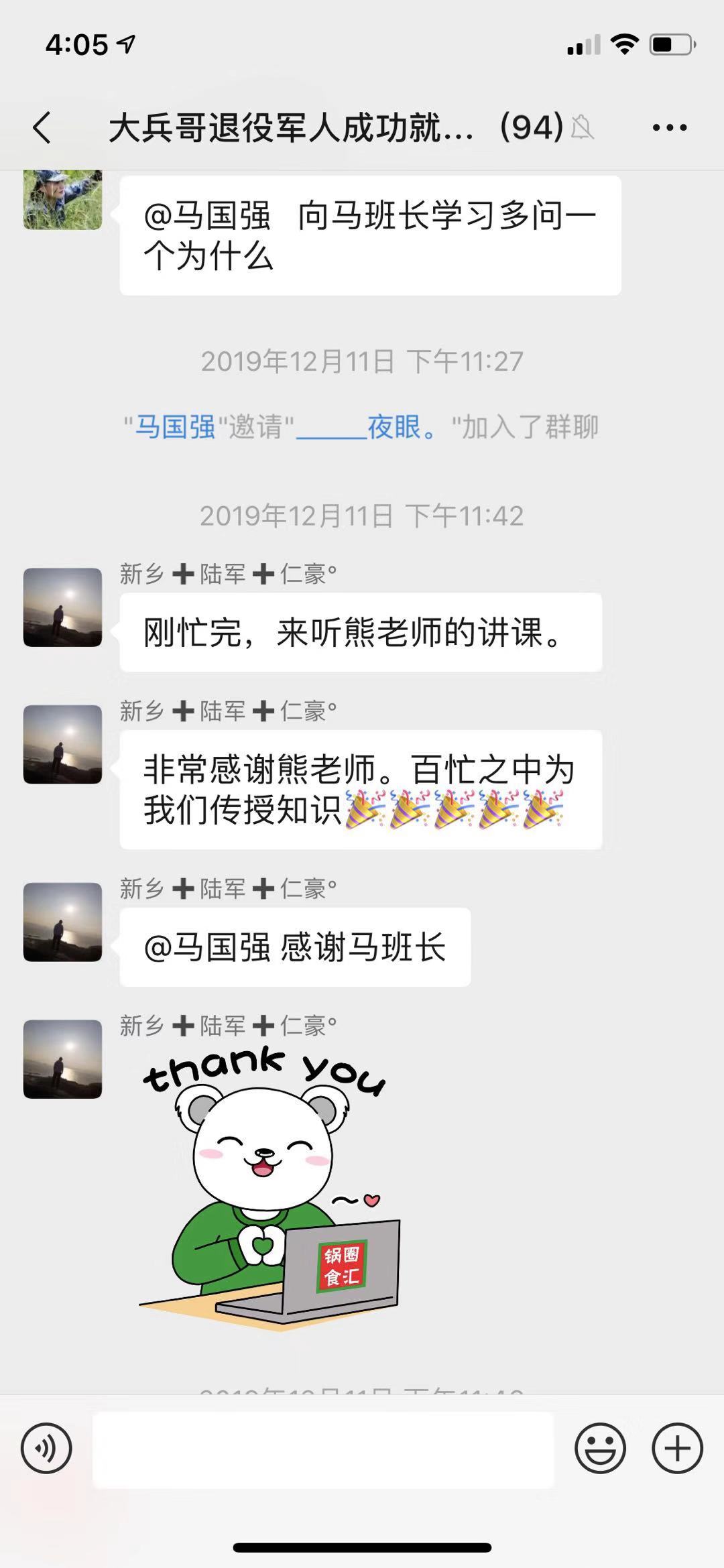Go back to the chat list
This screenshot has width=724, height=1568.
(42, 127)
